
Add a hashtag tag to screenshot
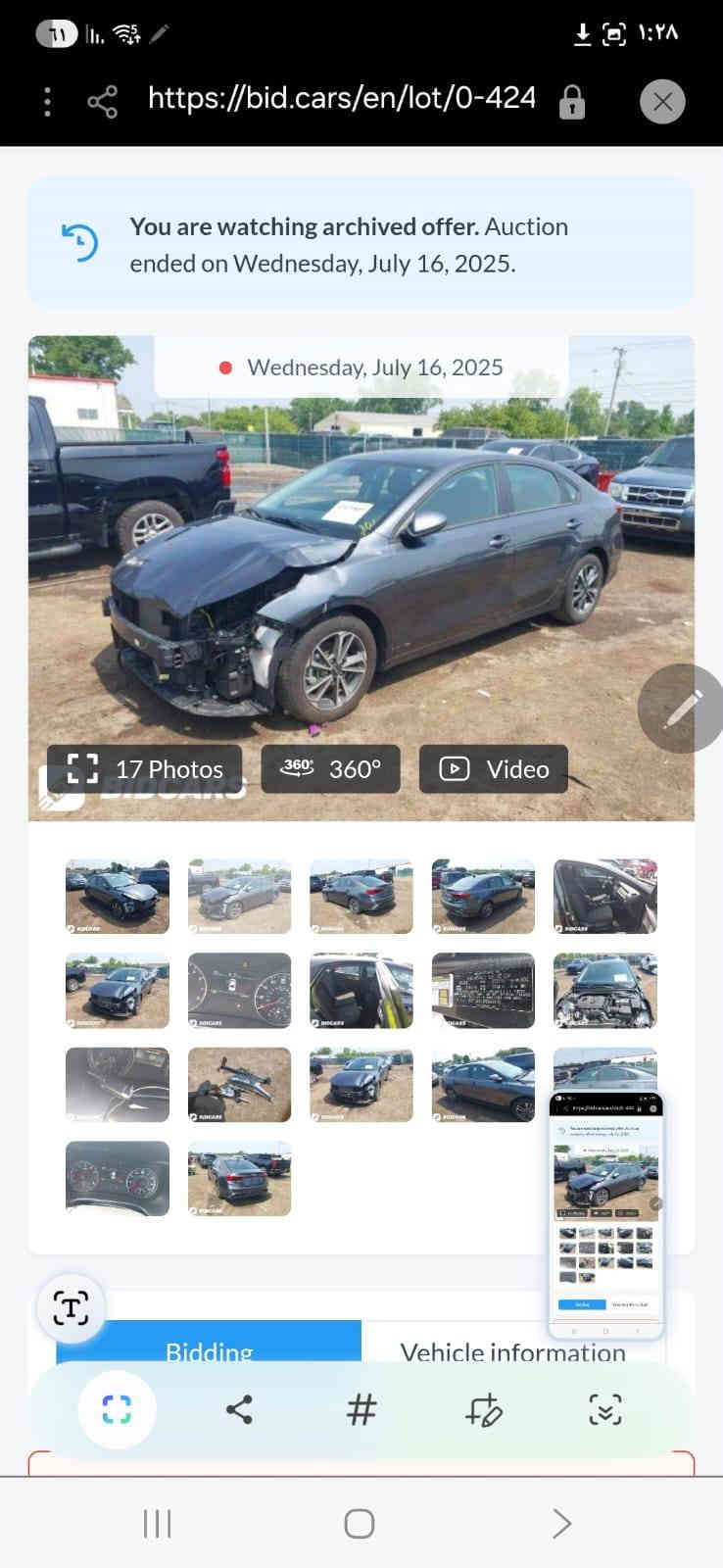(361, 1410)
